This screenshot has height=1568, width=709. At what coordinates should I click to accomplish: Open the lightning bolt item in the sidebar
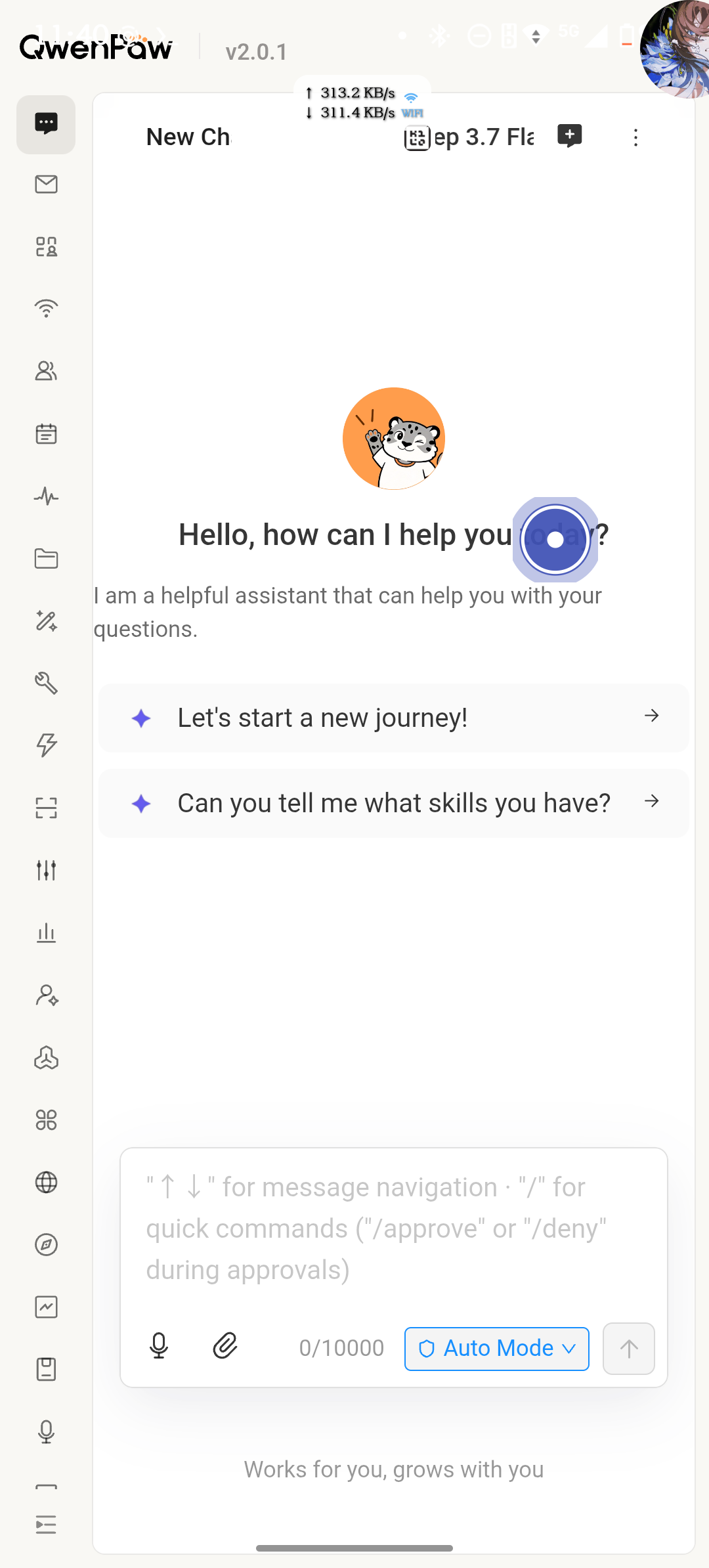coord(46,746)
